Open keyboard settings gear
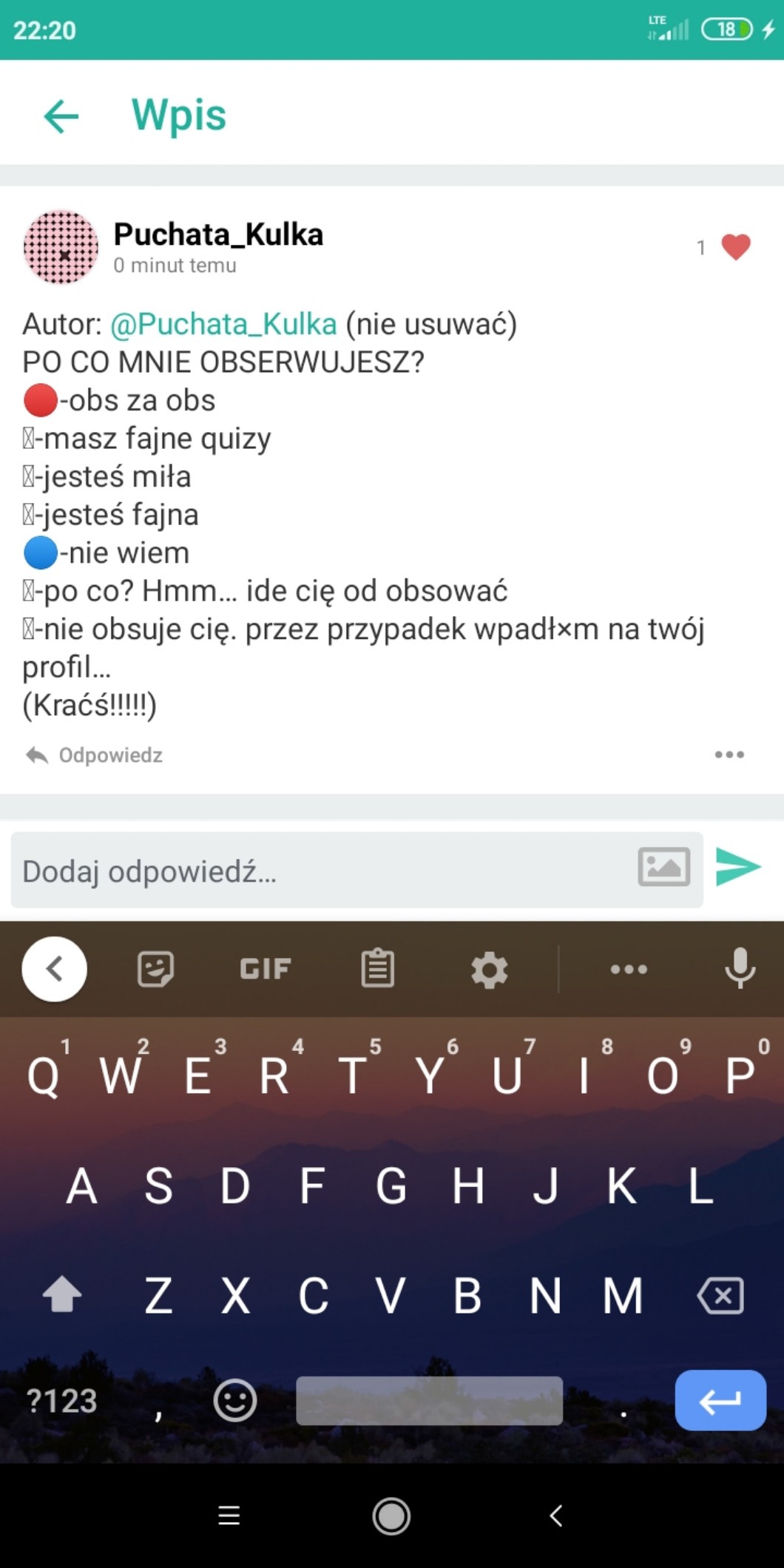 tap(489, 969)
